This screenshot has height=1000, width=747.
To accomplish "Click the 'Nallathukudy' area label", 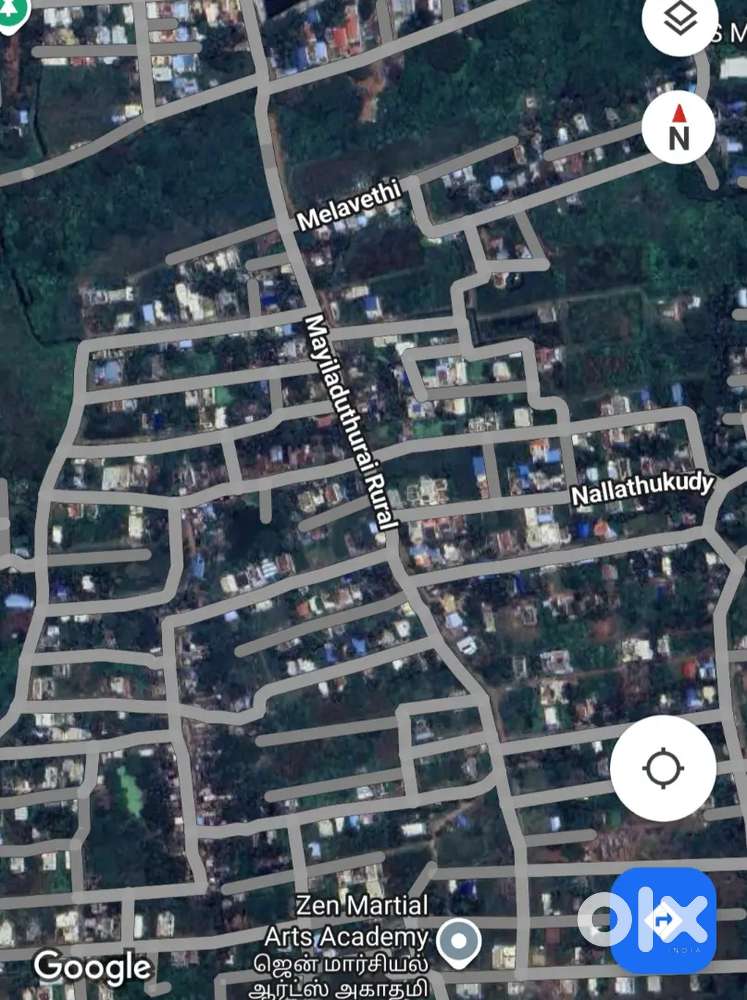I will tap(643, 492).
